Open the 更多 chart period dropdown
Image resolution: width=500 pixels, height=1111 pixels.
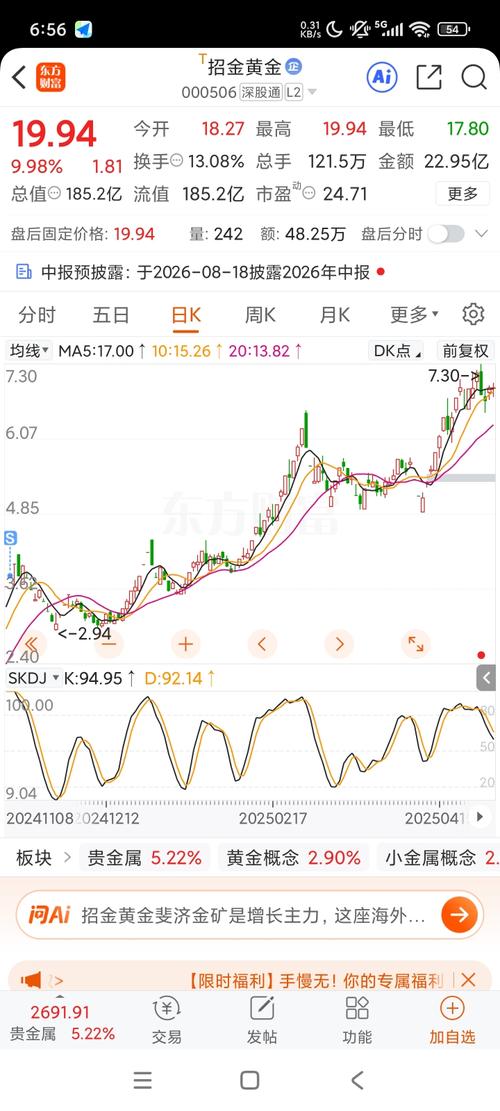tap(414, 314)
